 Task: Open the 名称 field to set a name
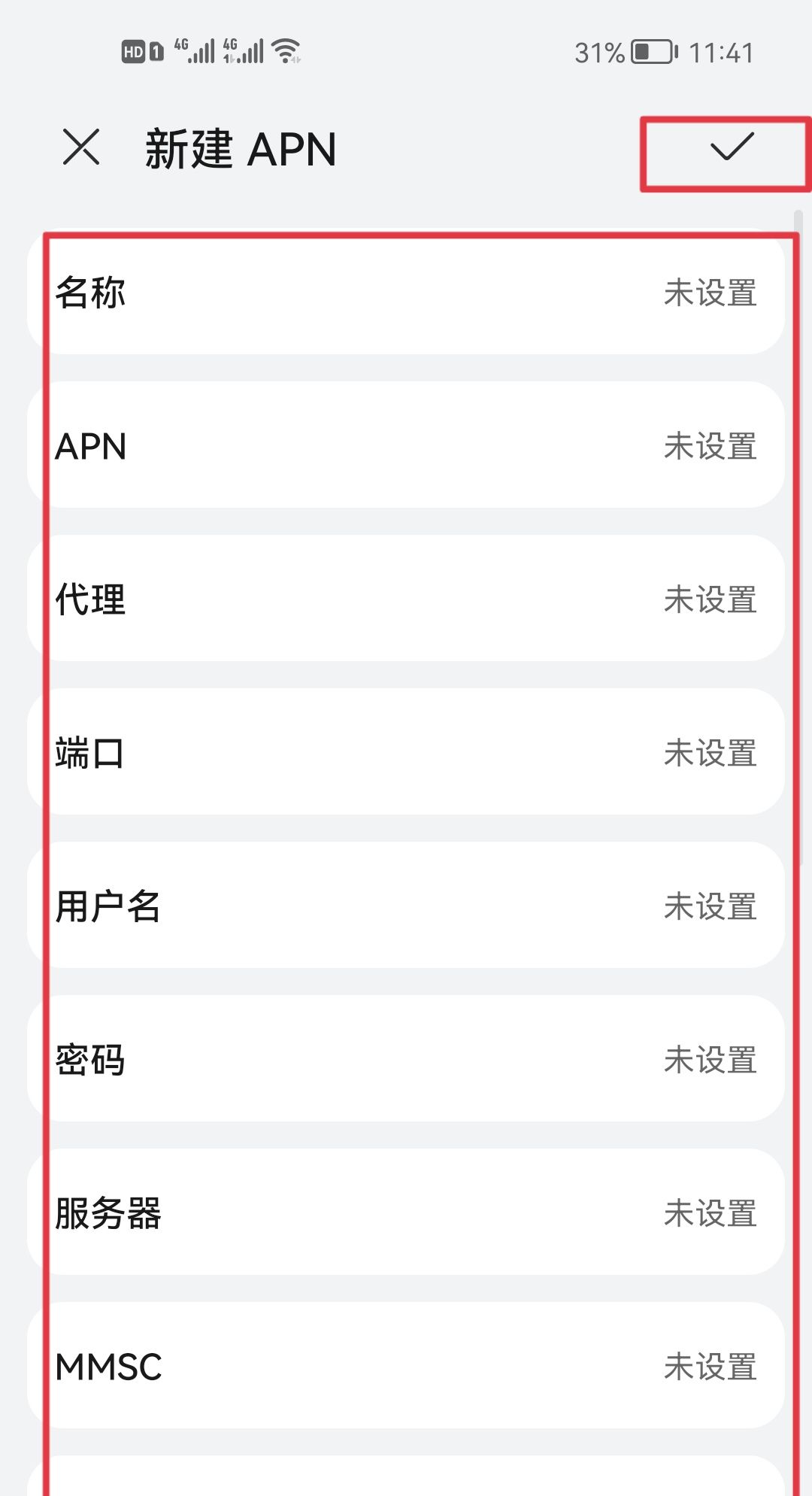(x=406, y=295)
